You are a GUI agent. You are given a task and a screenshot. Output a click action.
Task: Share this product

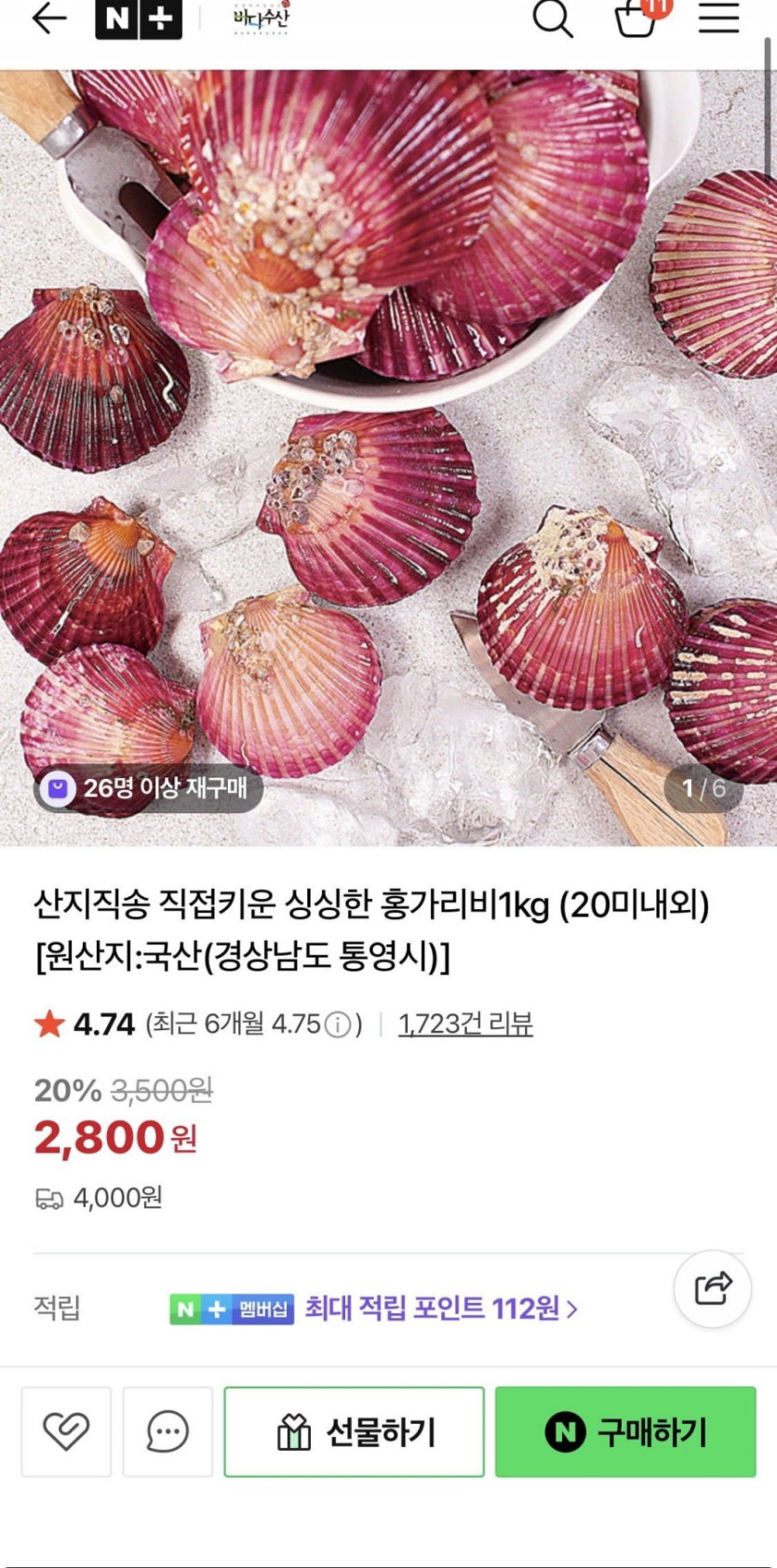(x=713, y=1288)
